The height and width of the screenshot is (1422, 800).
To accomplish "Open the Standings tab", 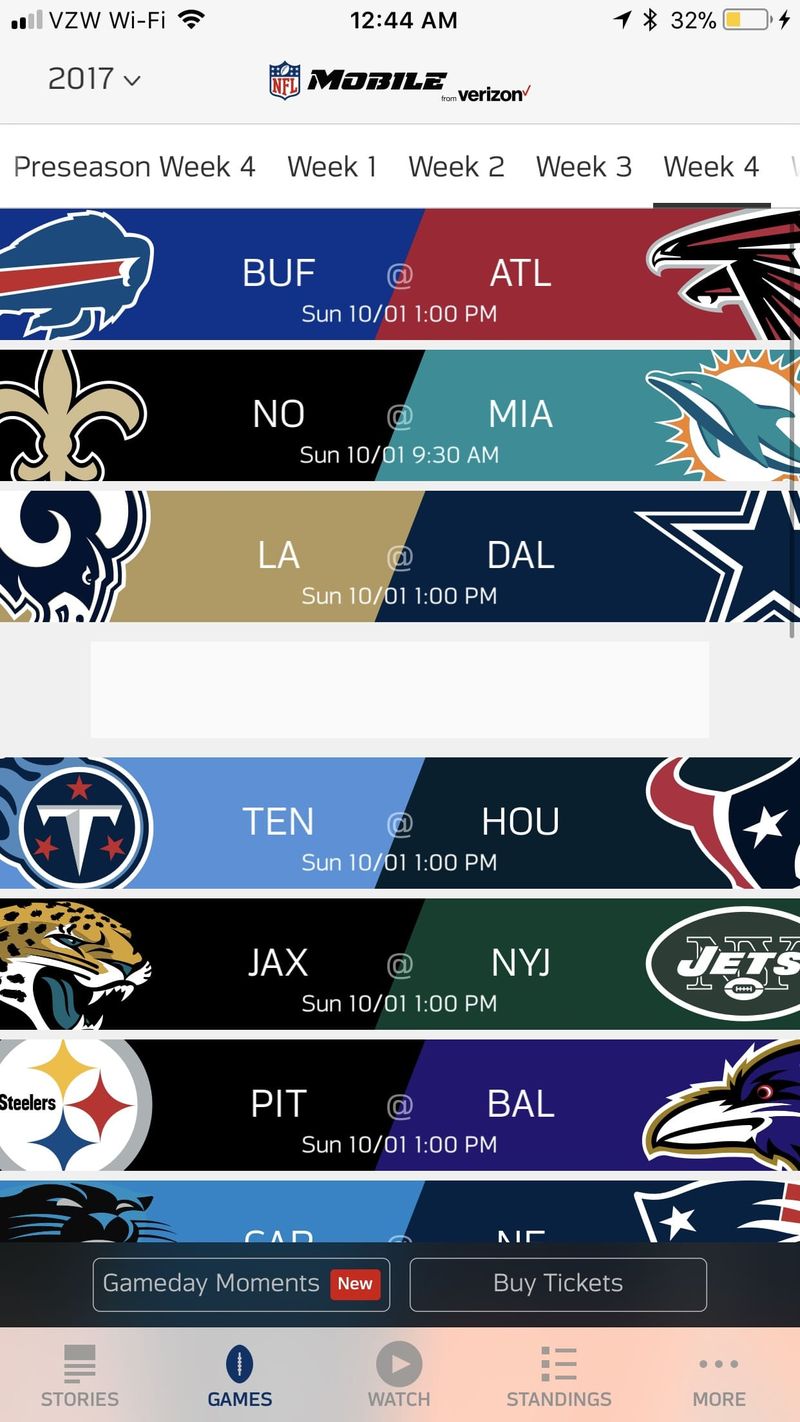I will [559, 1376].
